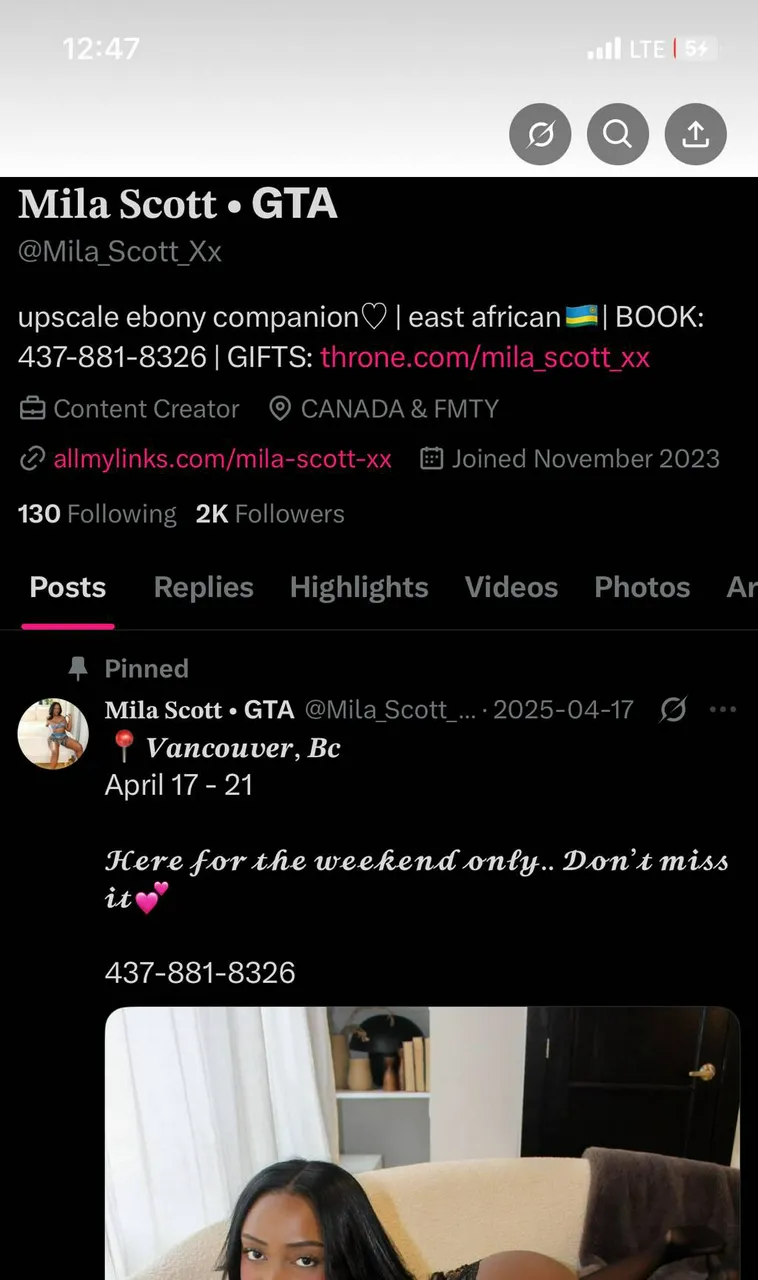Open the profile search magnifier
Viewport: 758px width, 1280px height.
(617, 133)
